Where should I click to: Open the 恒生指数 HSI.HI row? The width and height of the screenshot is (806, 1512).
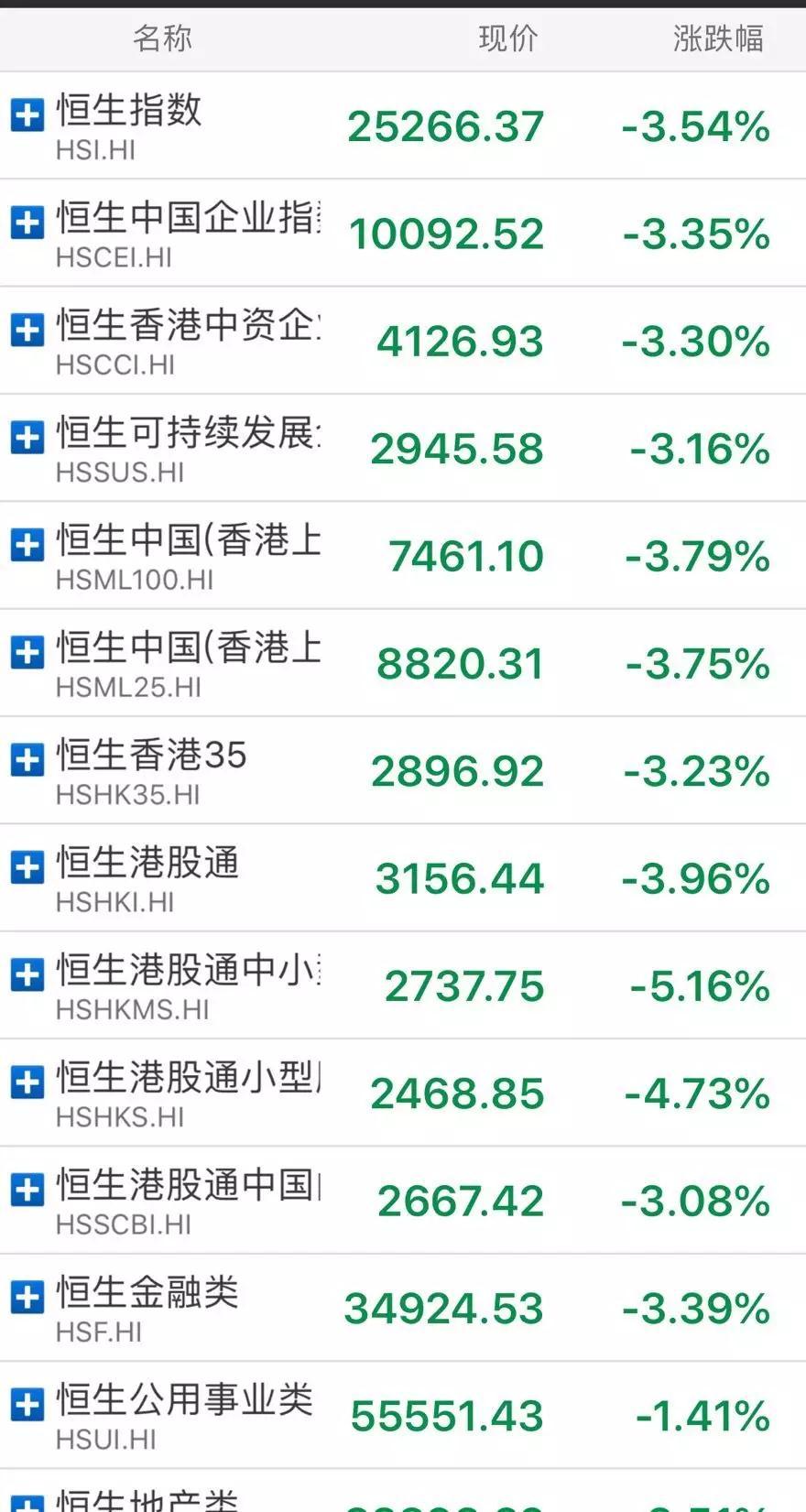tap(403, 125)
